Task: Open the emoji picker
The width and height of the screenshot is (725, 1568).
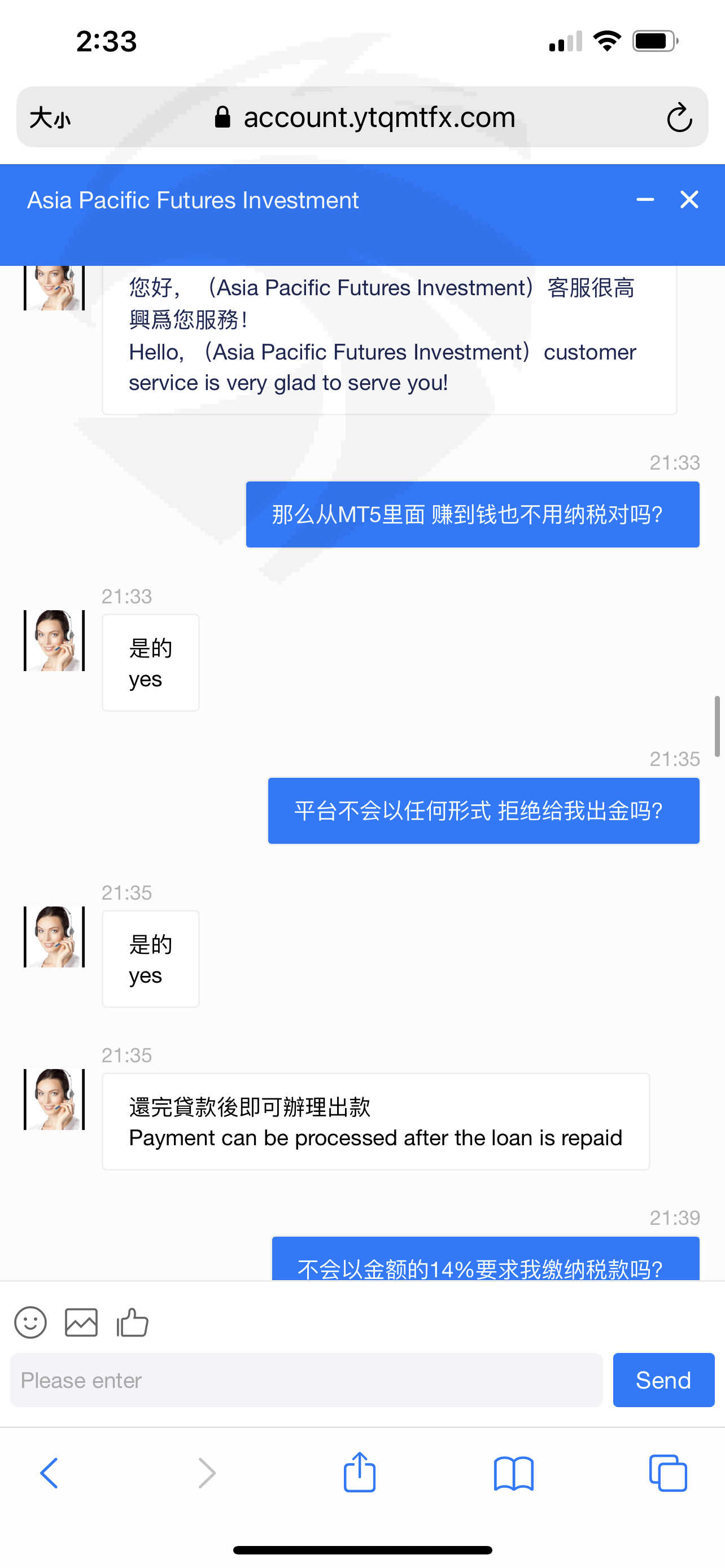Action: pyautogui.click(x=30, y=1322)
